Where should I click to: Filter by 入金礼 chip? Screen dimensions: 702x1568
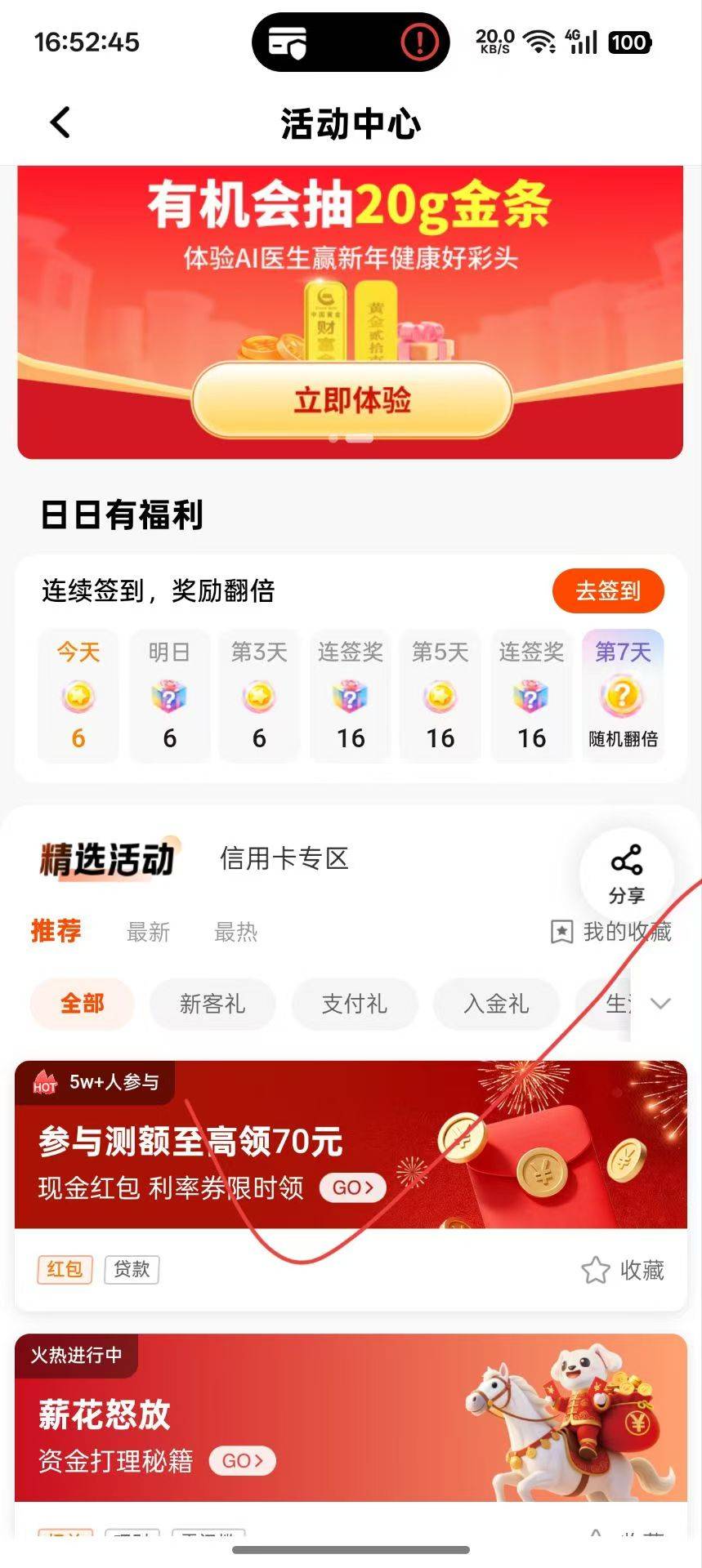pos(496,1004)
